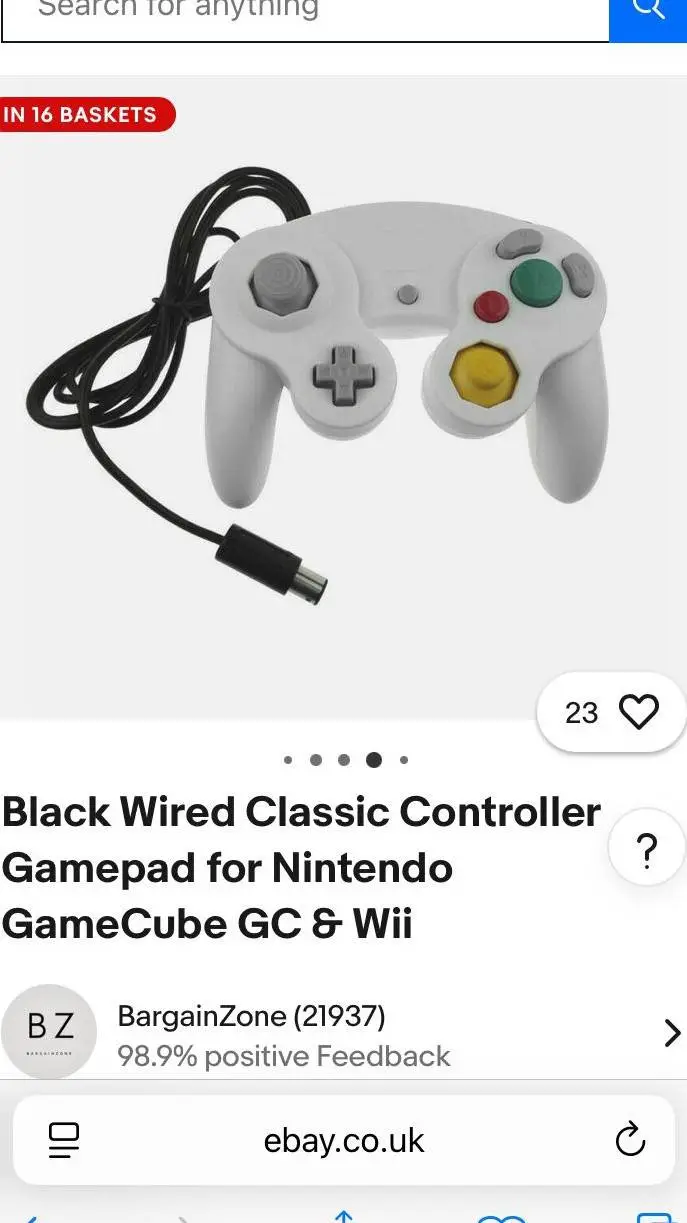
Task: Tap the eBay search field
Action: 300,15
